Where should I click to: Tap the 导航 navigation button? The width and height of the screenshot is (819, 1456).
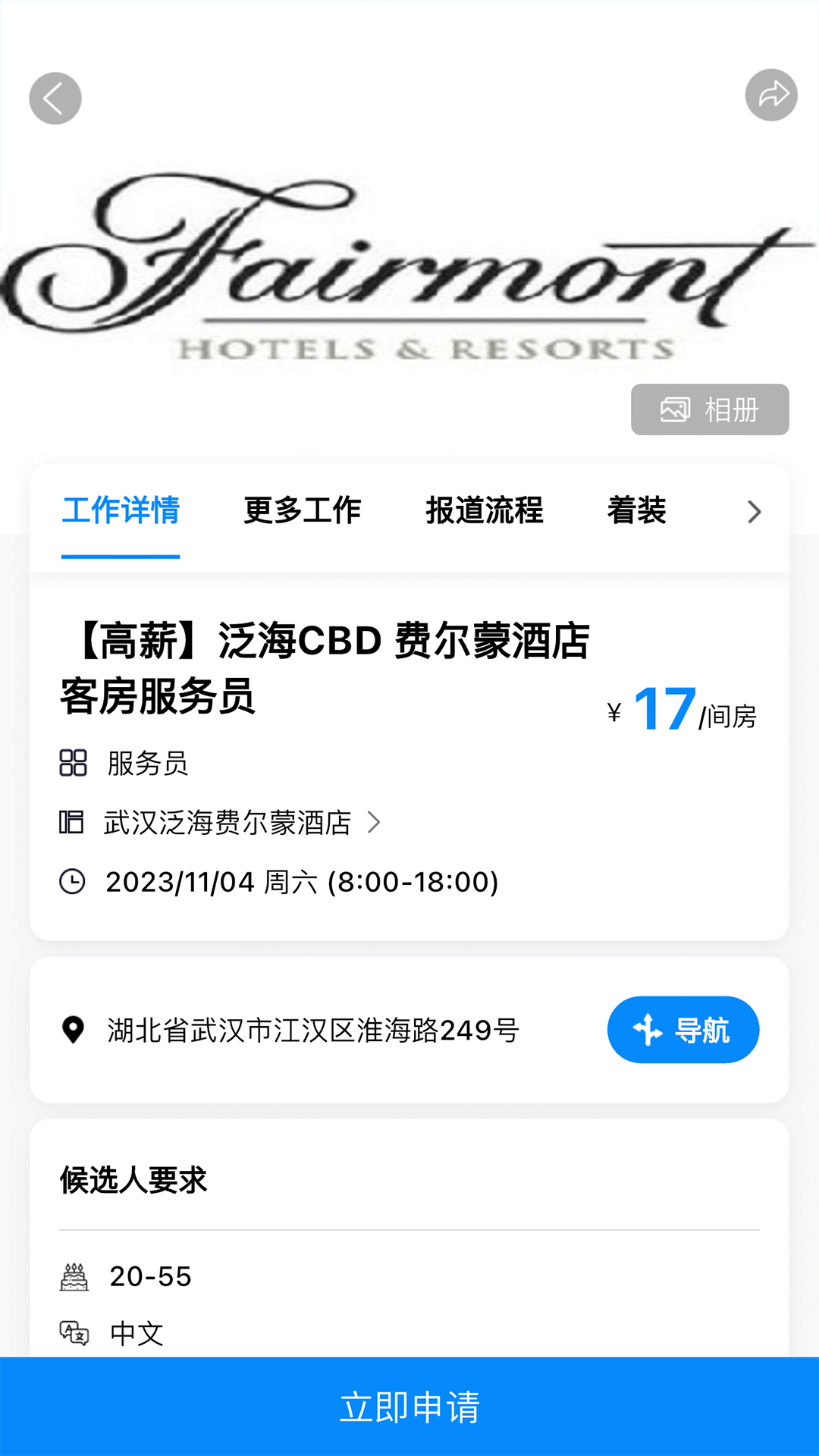pos(682,1030)
